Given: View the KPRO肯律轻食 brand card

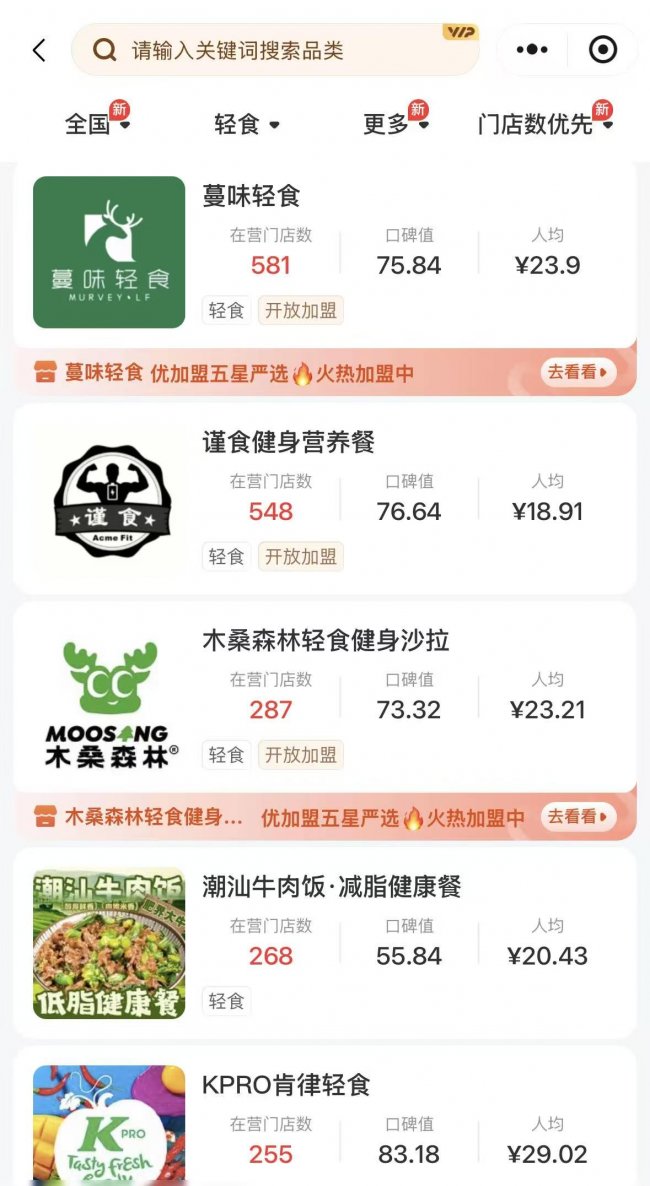Looking at the screenshot, I should coord(325,1120).
